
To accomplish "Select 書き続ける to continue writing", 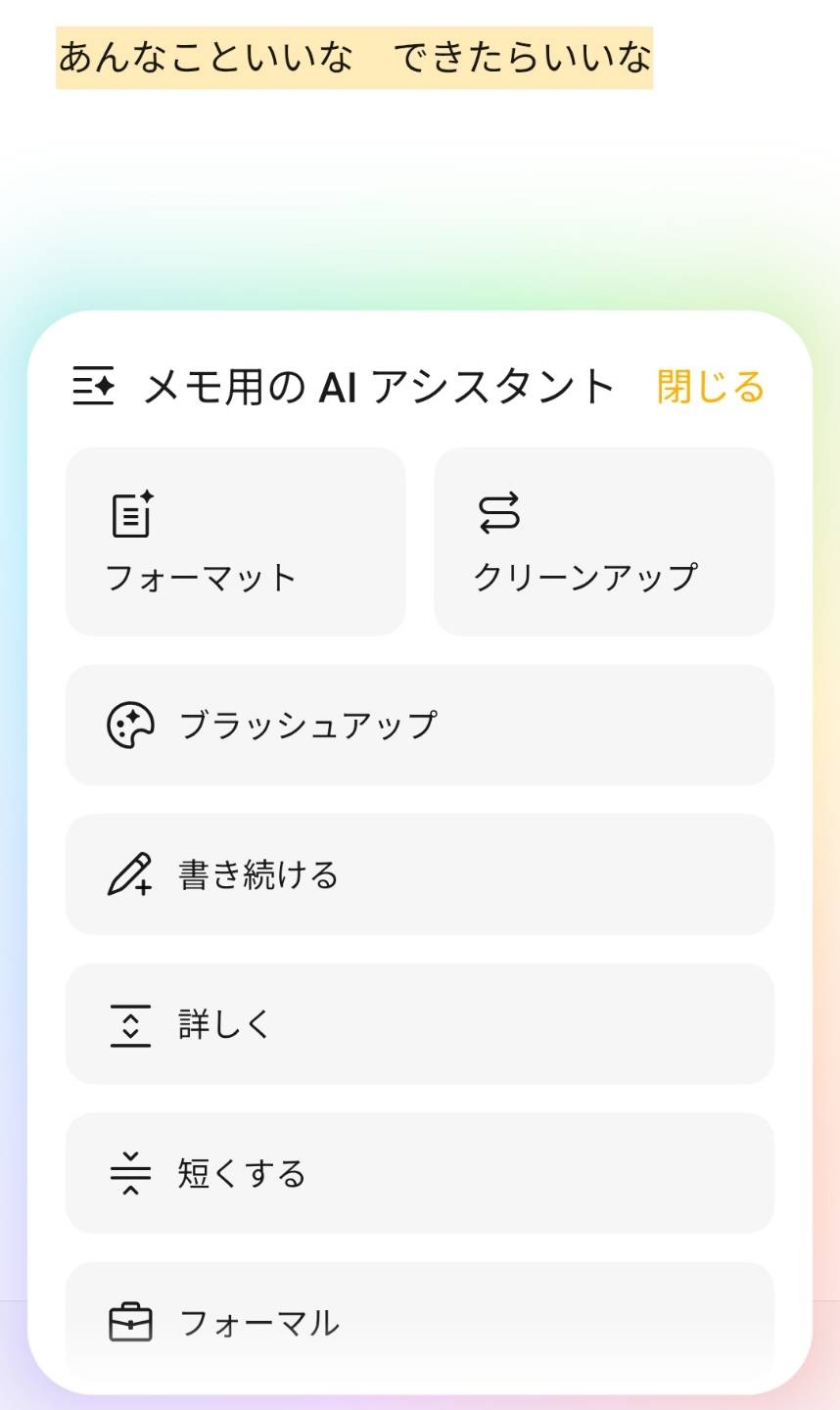I will tap(419, 874).
